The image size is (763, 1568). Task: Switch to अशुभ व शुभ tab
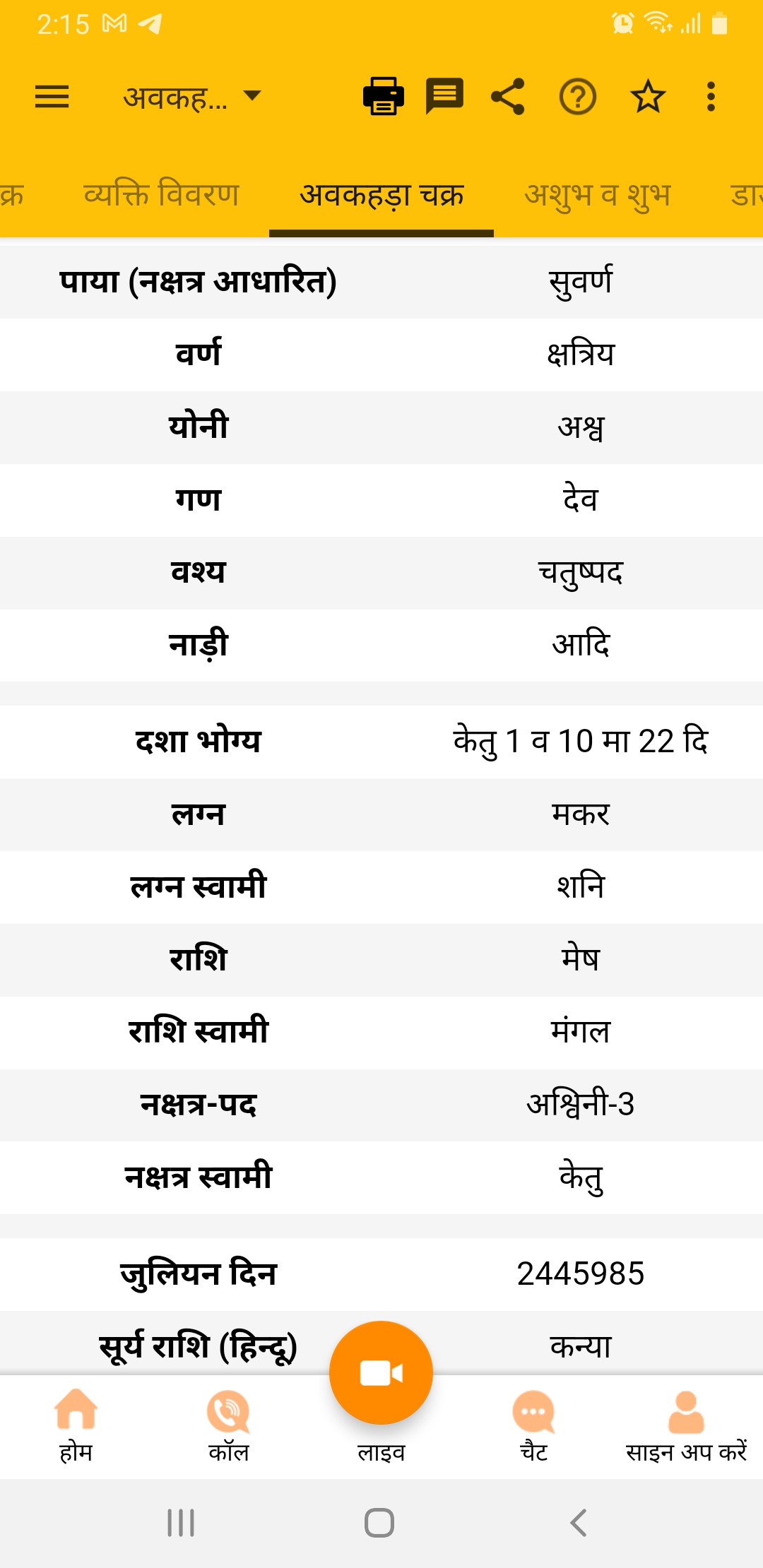click(597, 194)
